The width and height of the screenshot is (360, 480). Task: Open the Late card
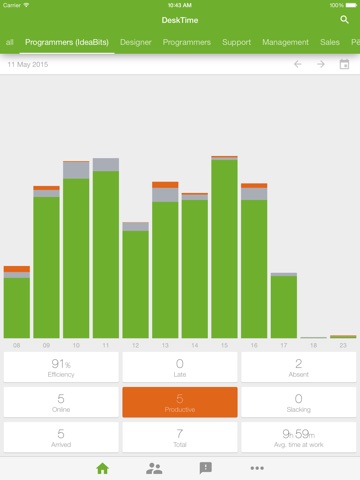[180, 367]
